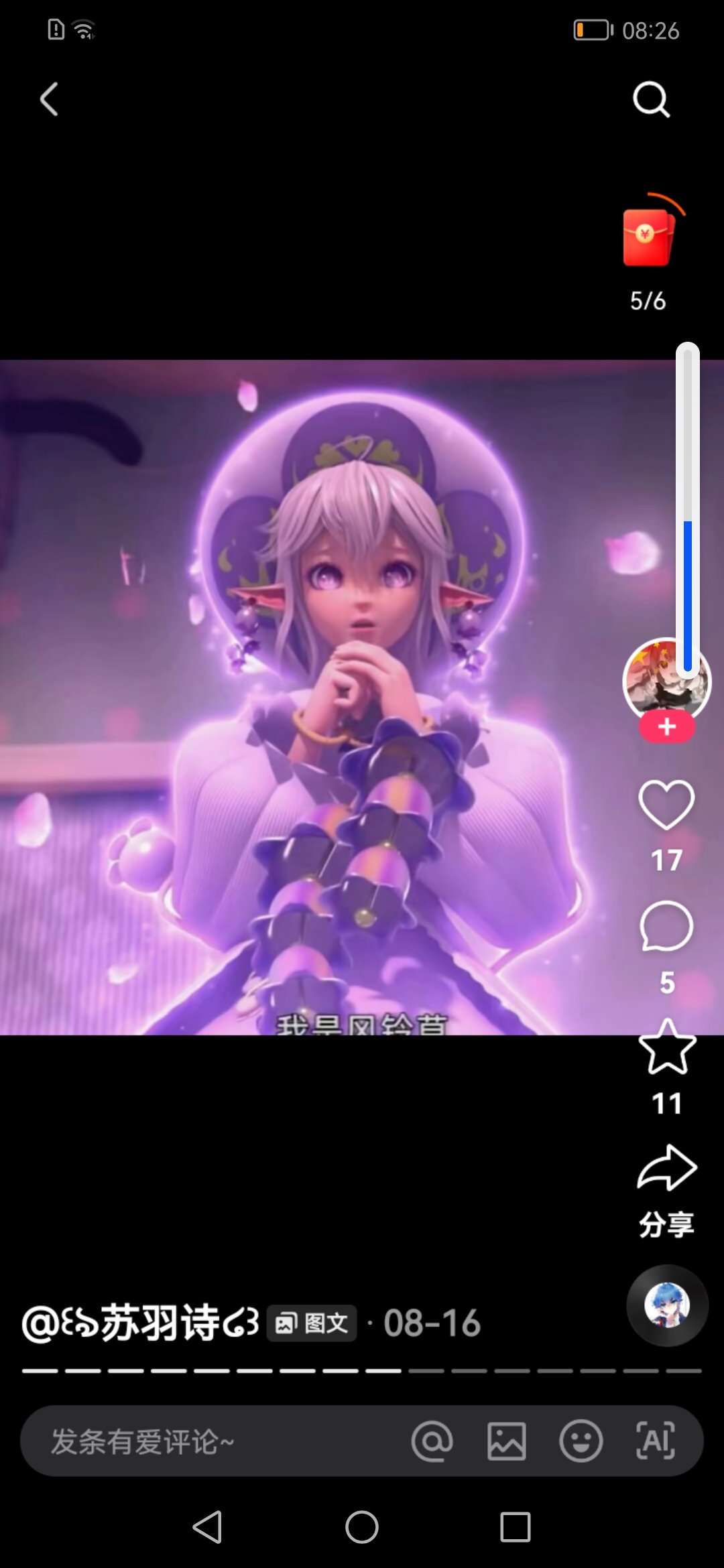Open the emoji picker
This screenshot has height=1568, width=724.
coord(581,1441)
